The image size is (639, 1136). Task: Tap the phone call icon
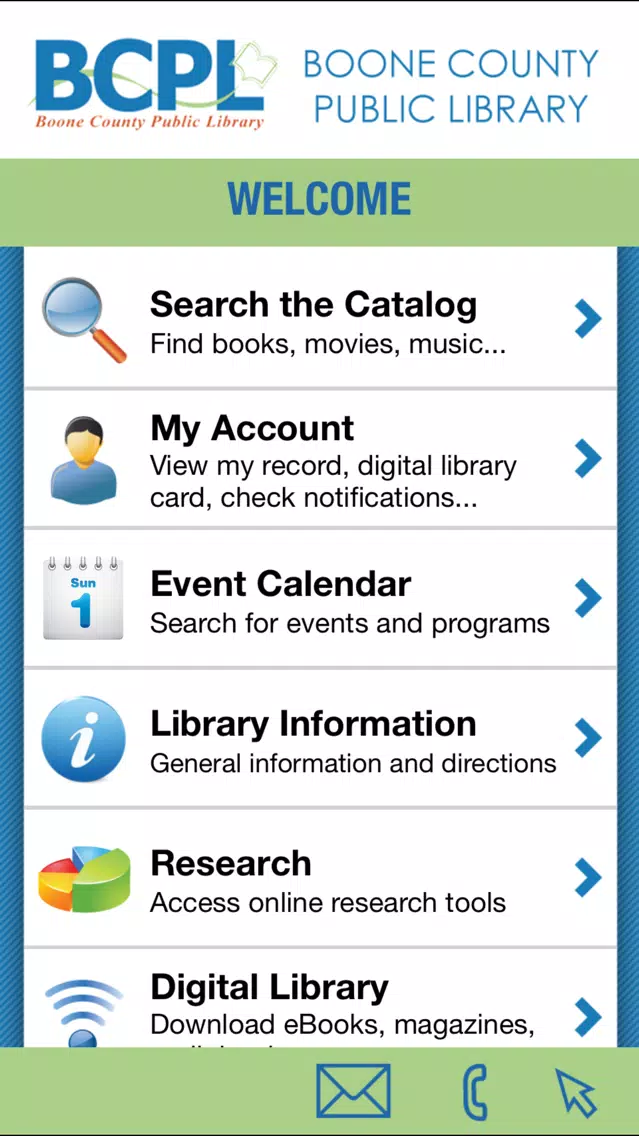click(x=475, y=1093)
